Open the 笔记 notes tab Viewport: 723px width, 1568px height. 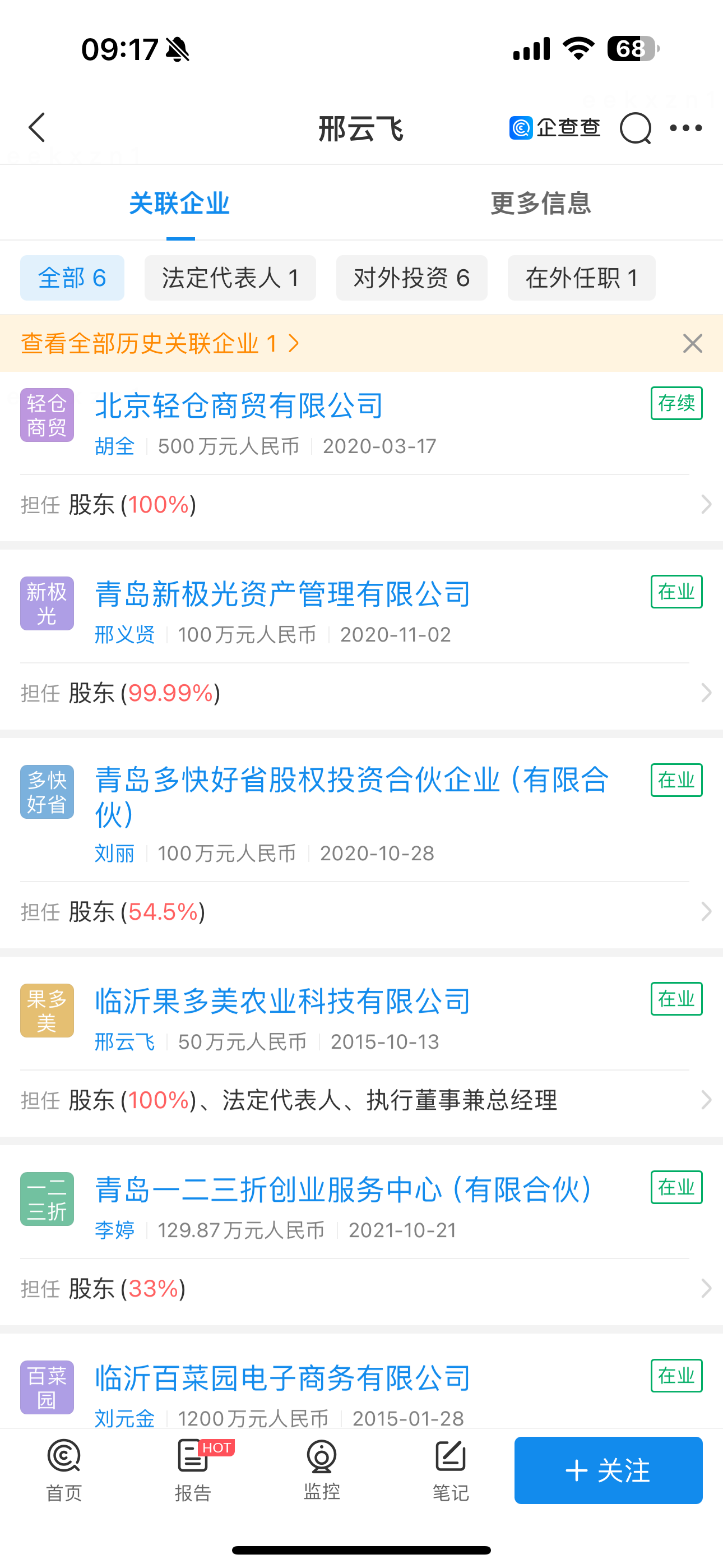(x=451, y=1470)
